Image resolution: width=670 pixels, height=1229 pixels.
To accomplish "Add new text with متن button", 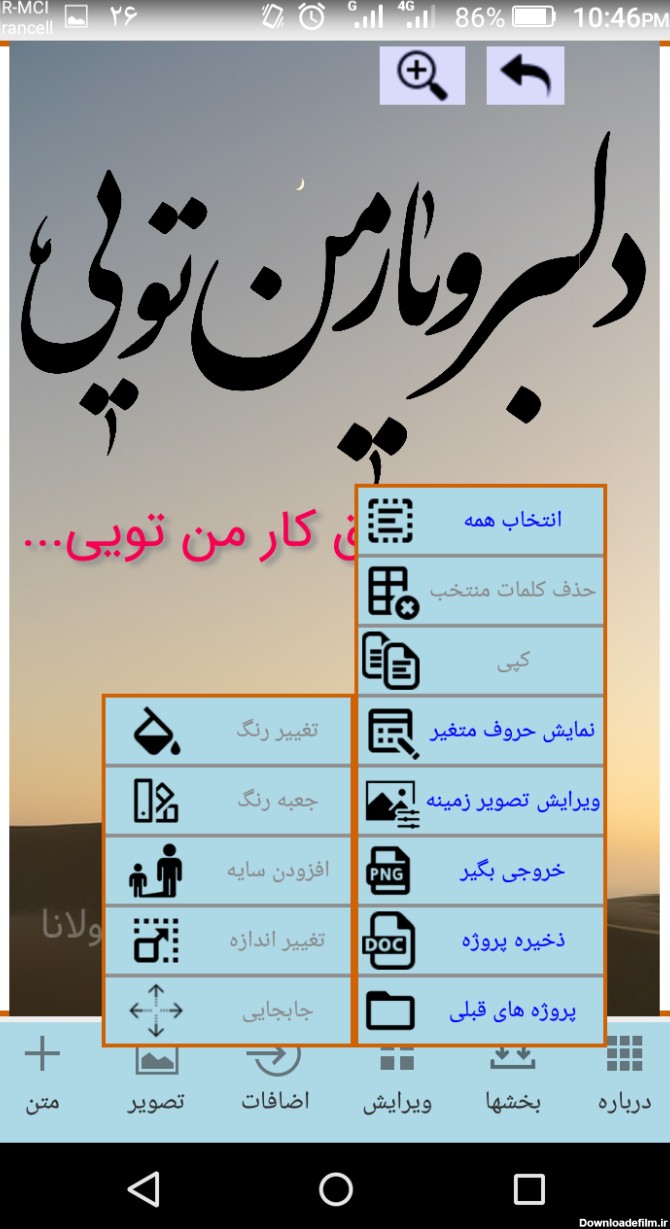I will pyautogui.click(x=42, y=1075).
